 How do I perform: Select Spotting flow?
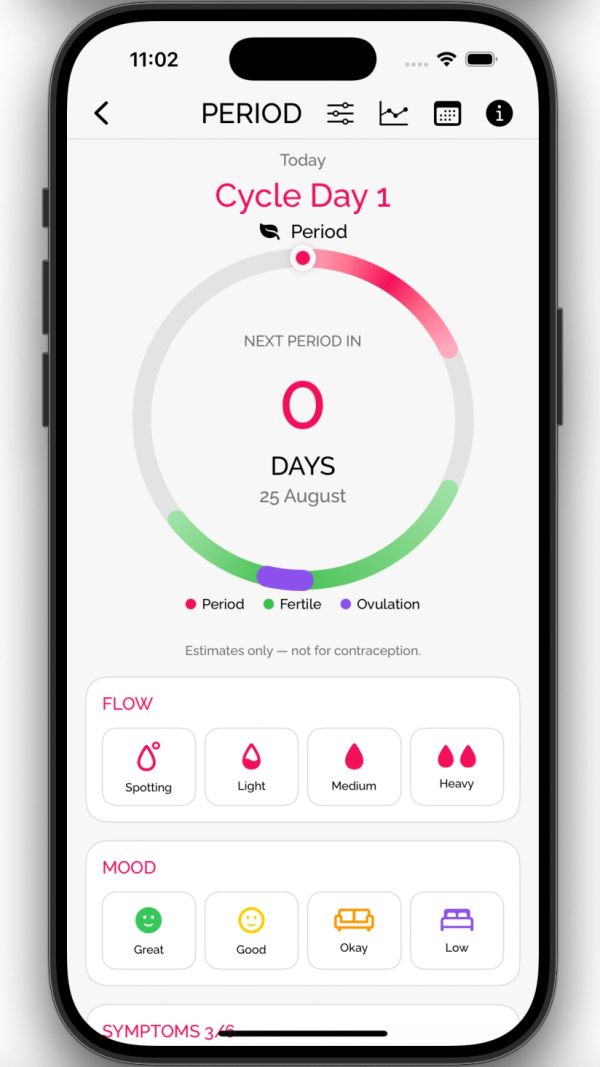pyautogui.click(x=149, y=767)
